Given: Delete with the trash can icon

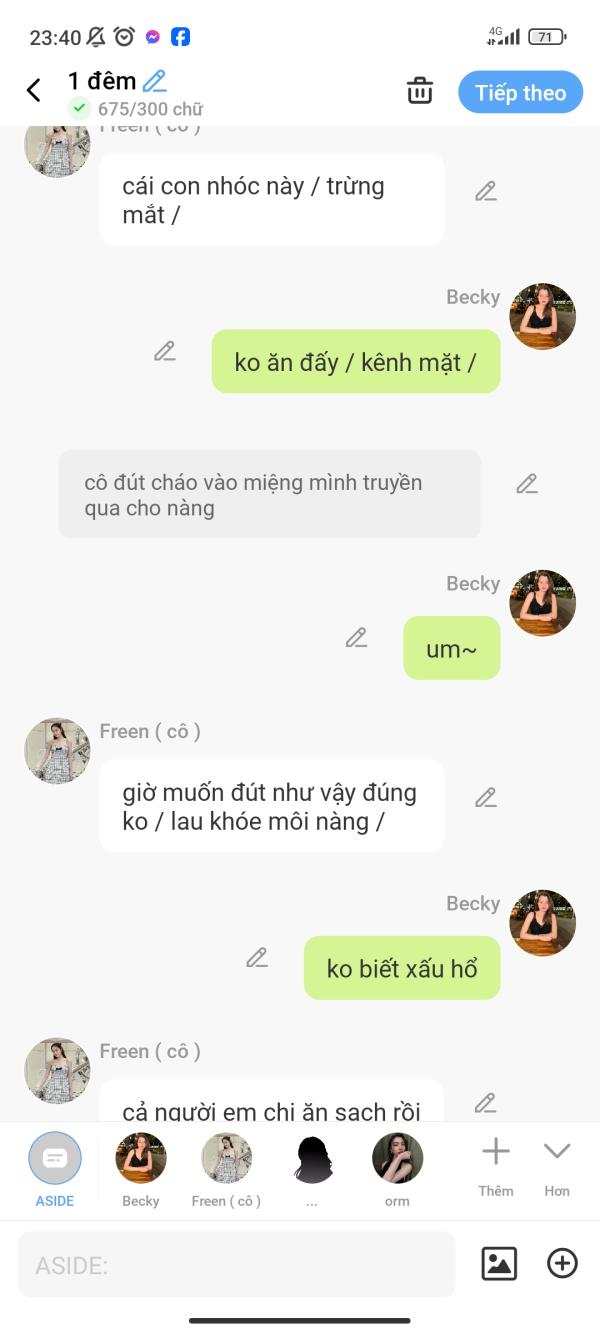Looking at the screenshot, I should pos(420,91).
